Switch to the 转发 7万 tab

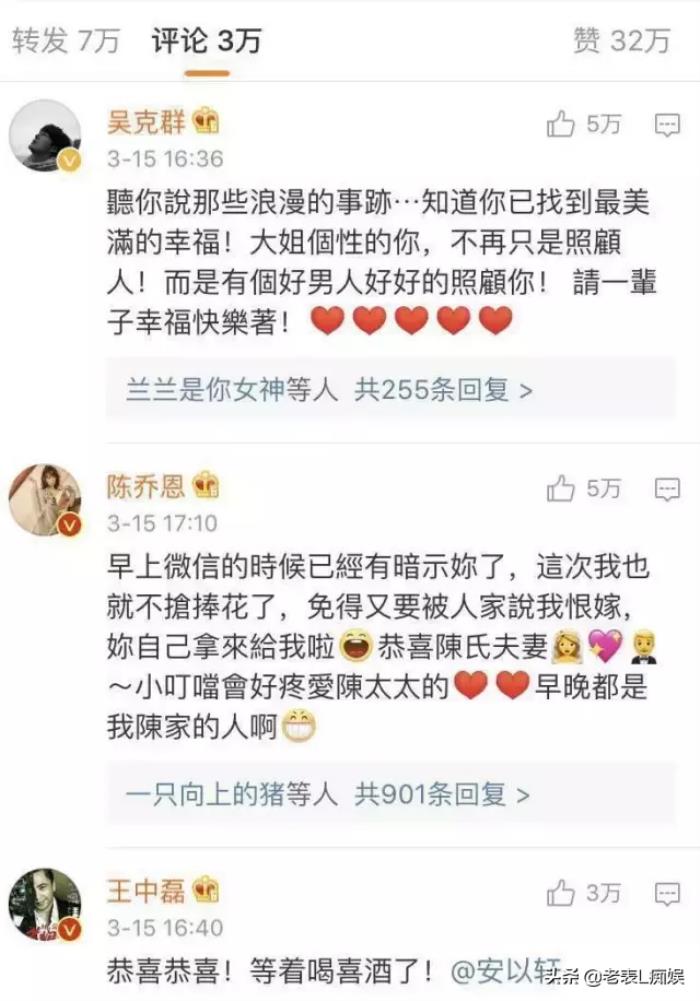tap(66, 41)
